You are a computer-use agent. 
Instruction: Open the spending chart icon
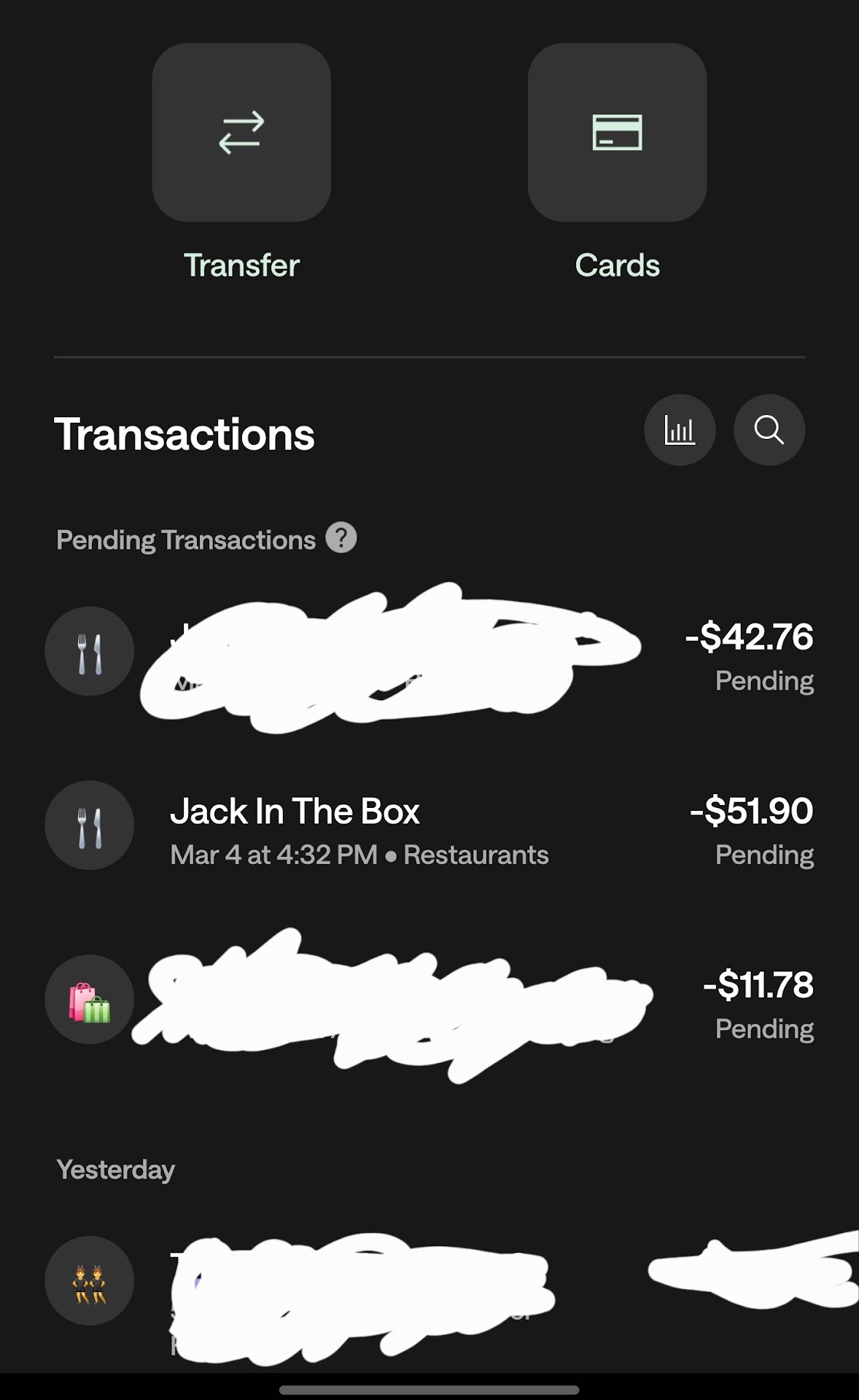[x=680, y=430]
